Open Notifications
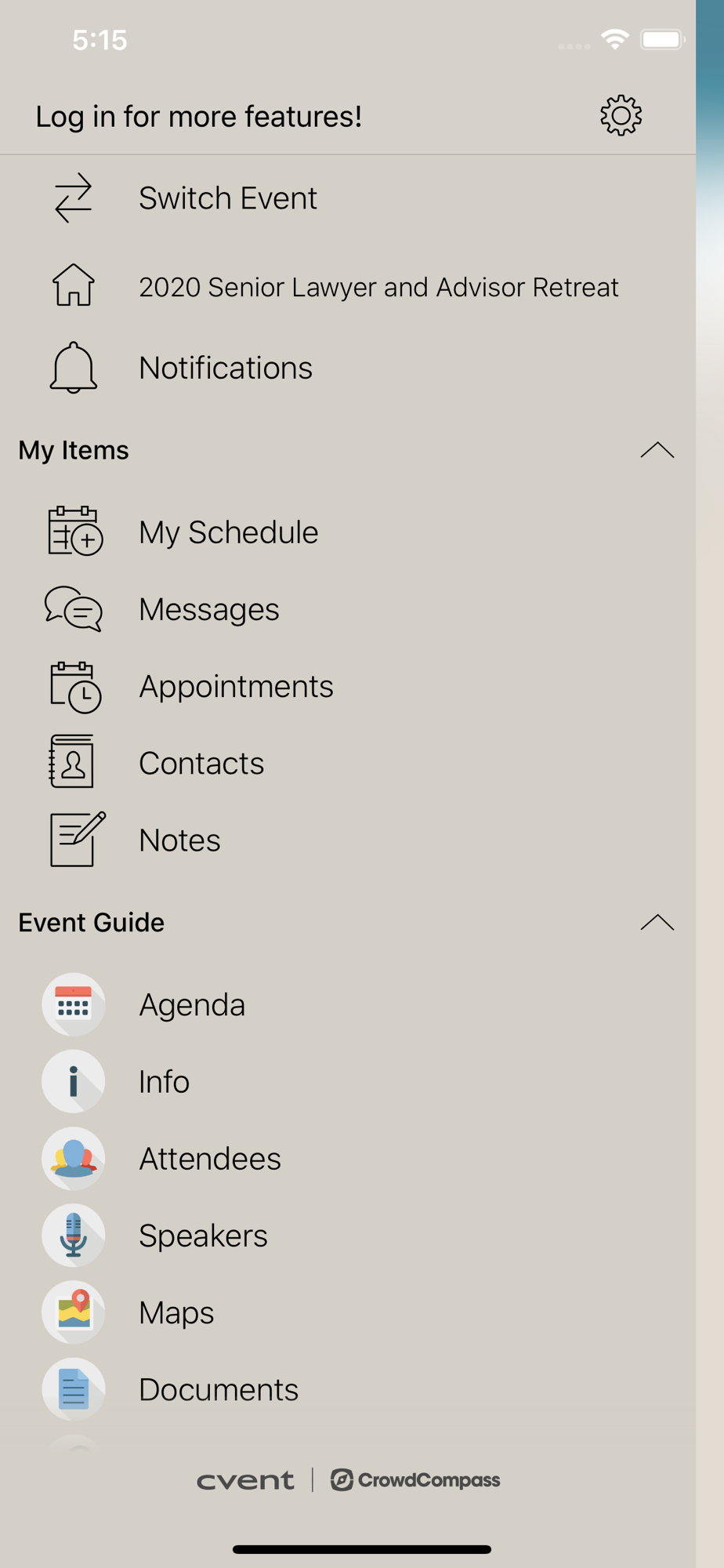 (348, 368)
